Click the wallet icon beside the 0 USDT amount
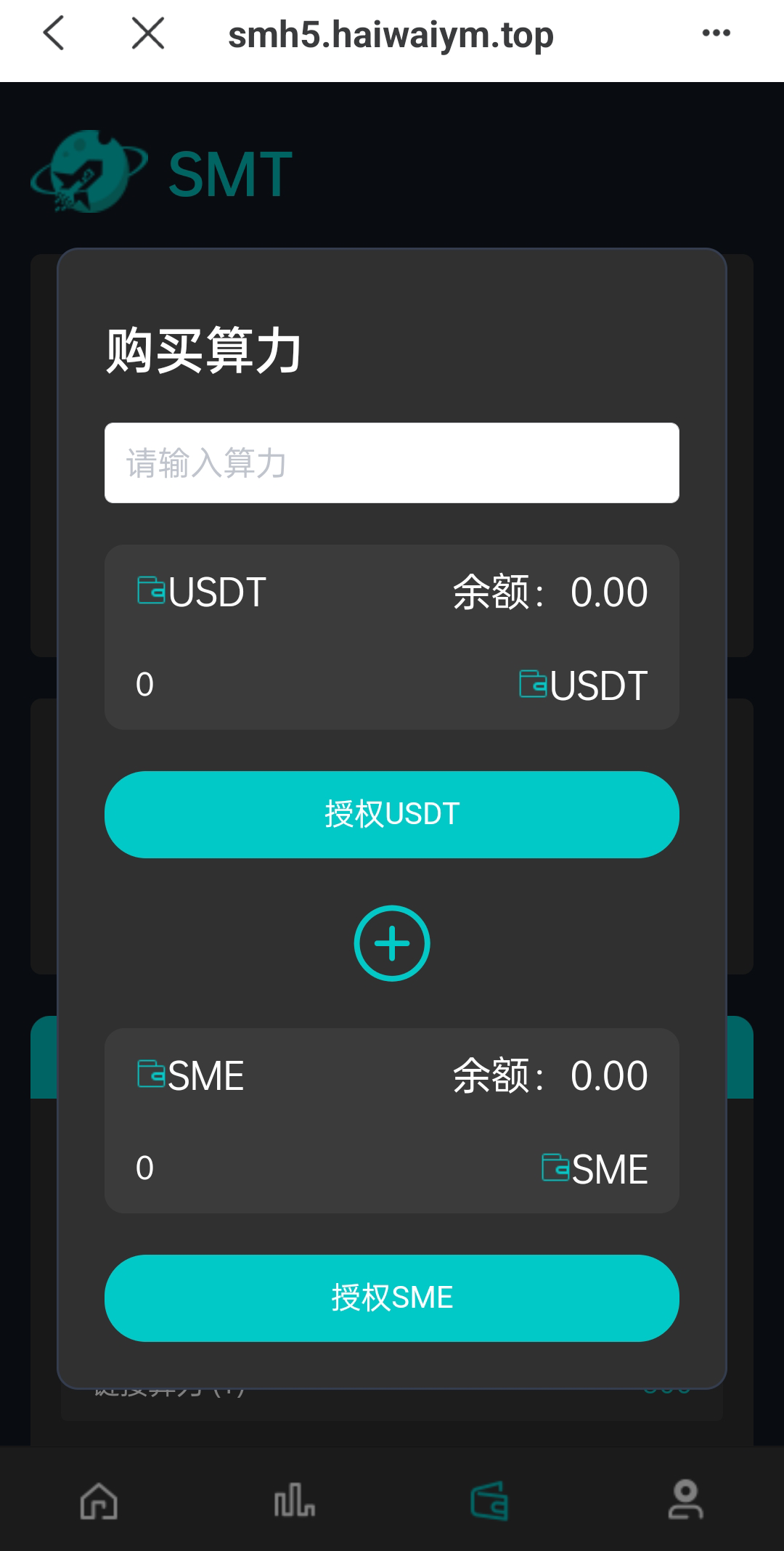The width and height of the screenshot is (784, 1551). tap(534, 683)
